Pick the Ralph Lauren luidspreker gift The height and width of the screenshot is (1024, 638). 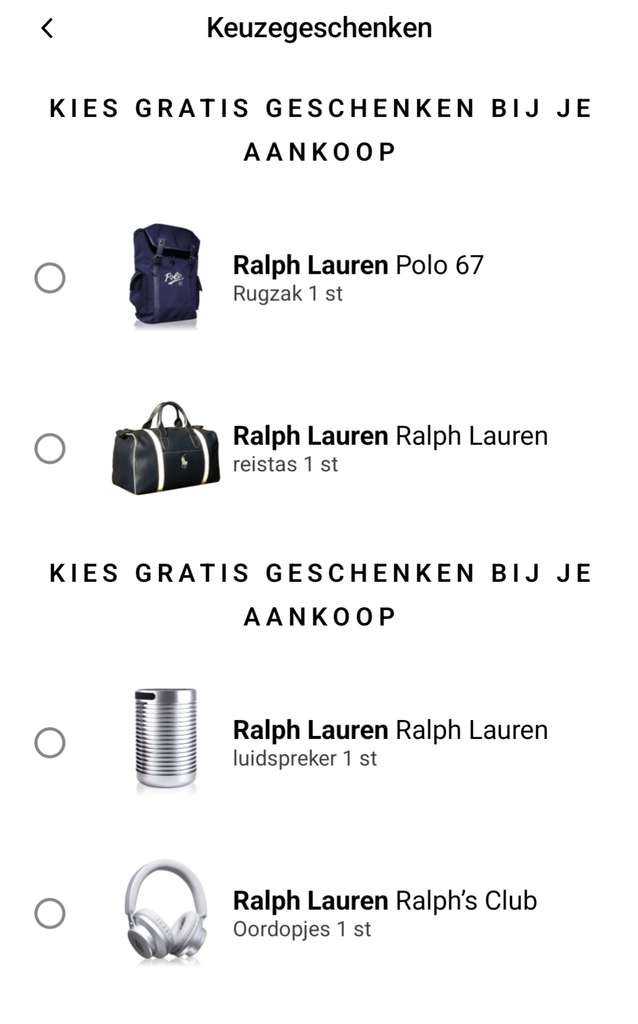(50, 743)
